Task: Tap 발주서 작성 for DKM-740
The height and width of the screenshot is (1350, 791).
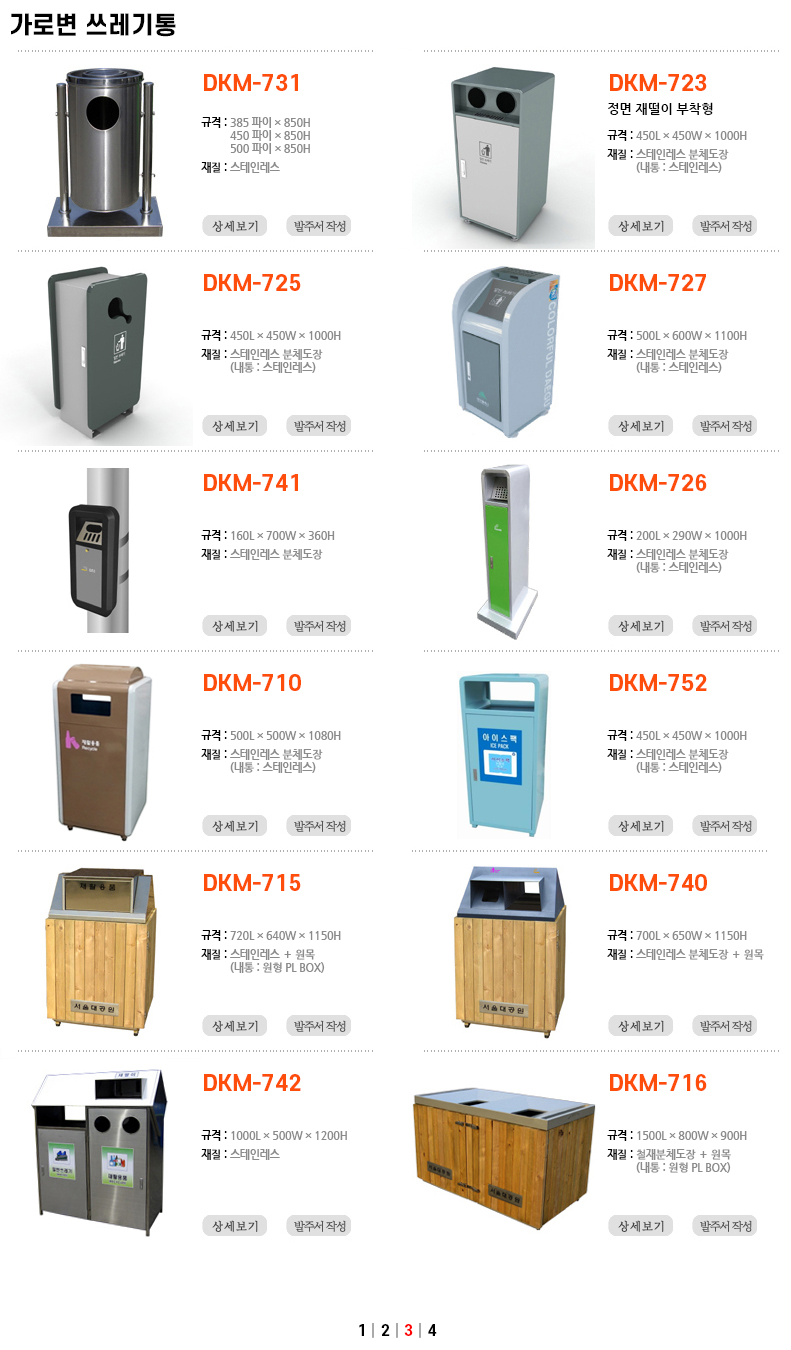Action: coord(725,1026)
